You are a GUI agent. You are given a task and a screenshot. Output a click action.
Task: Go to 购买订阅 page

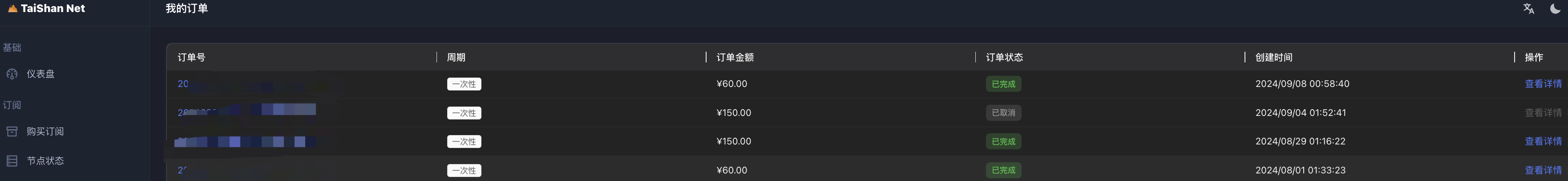tap(44, 132)
